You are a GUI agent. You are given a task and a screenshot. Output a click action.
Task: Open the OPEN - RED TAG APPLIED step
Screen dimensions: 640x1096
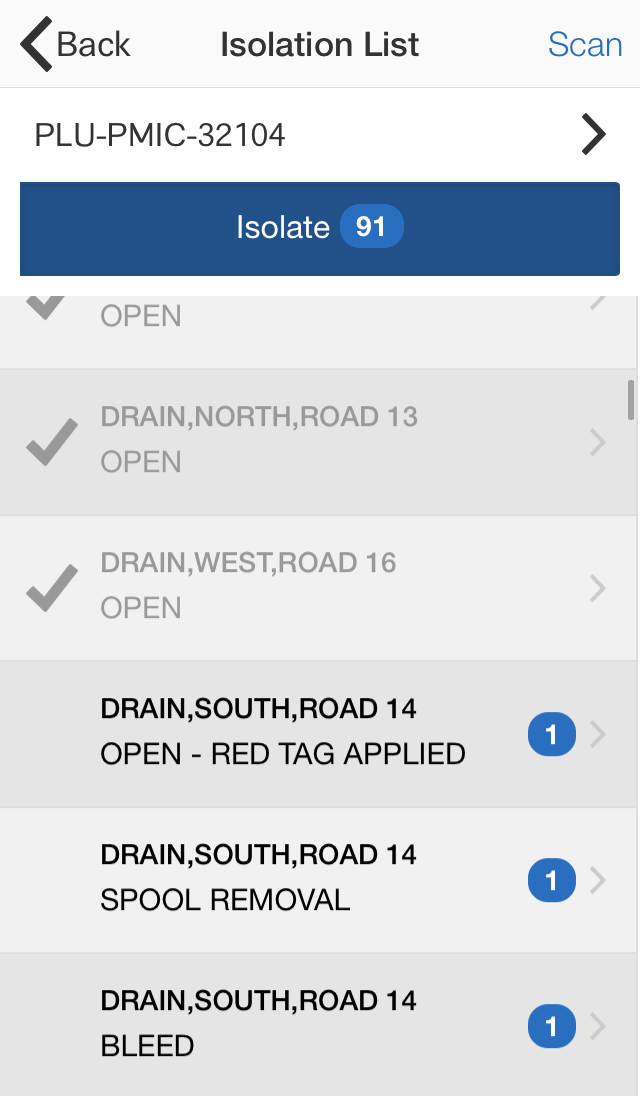click(x=318, y=734)
